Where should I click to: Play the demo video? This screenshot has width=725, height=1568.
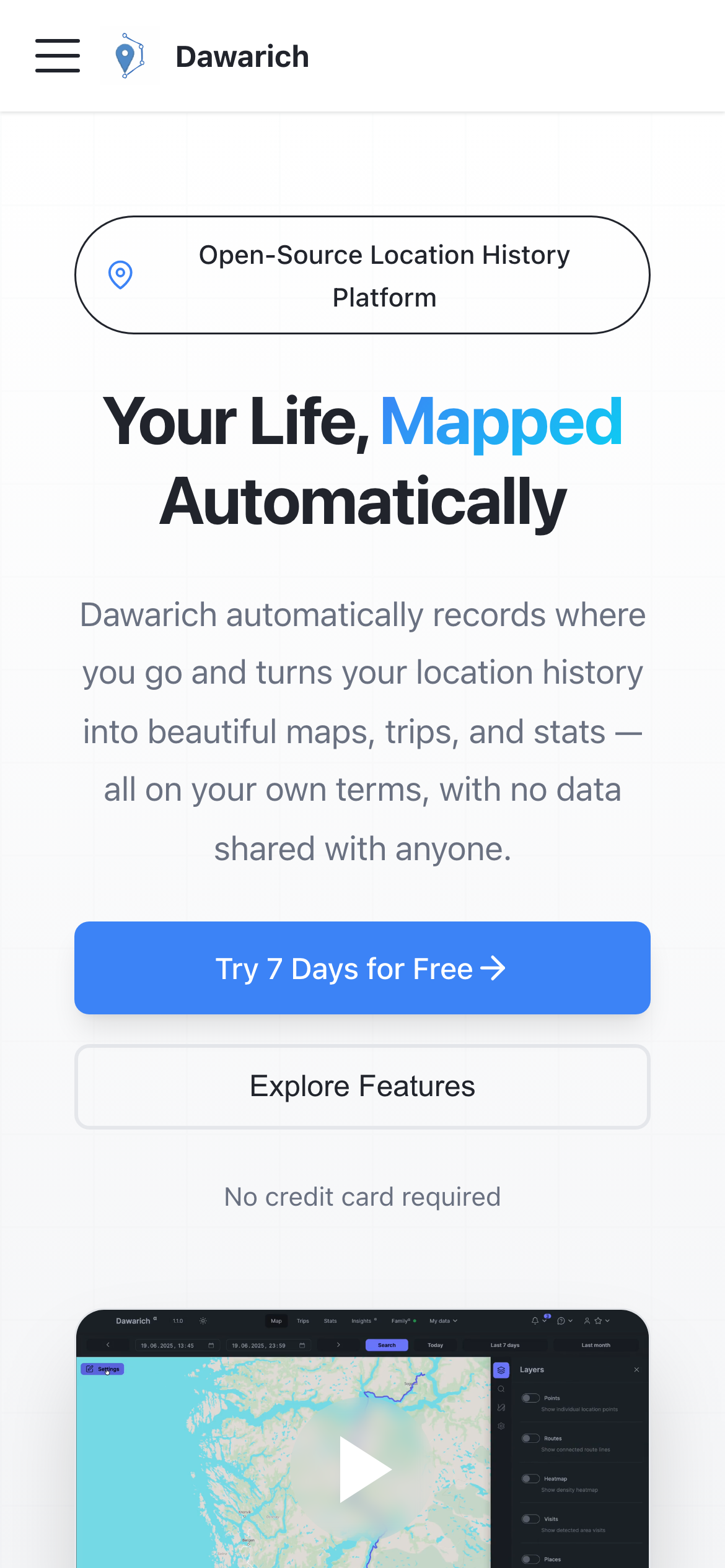pyautogui.click(x=364, y=1469)
